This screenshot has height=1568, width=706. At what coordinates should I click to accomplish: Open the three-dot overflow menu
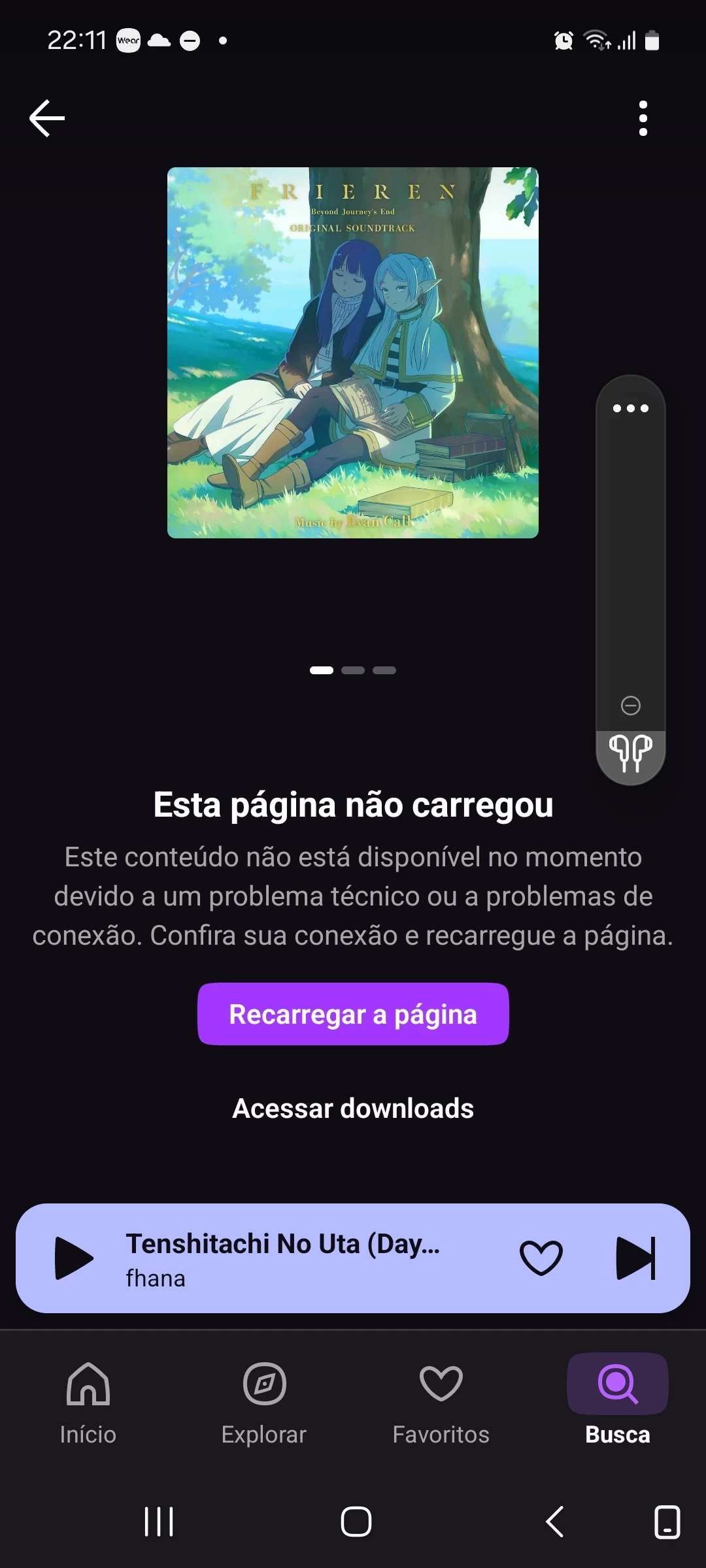coord(643,118)
